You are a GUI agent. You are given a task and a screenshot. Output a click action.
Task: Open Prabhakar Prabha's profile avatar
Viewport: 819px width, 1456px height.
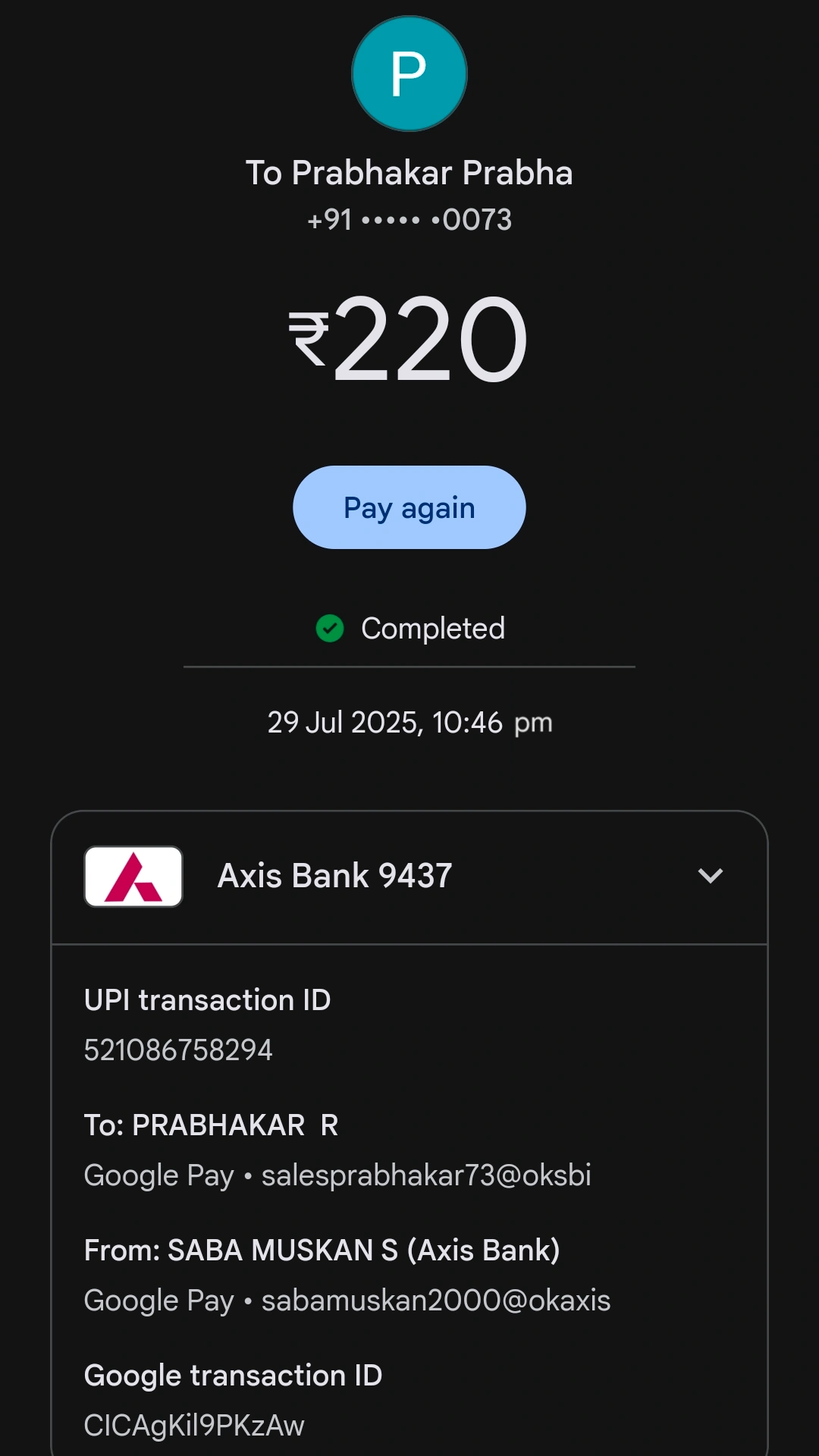[409, 74]
